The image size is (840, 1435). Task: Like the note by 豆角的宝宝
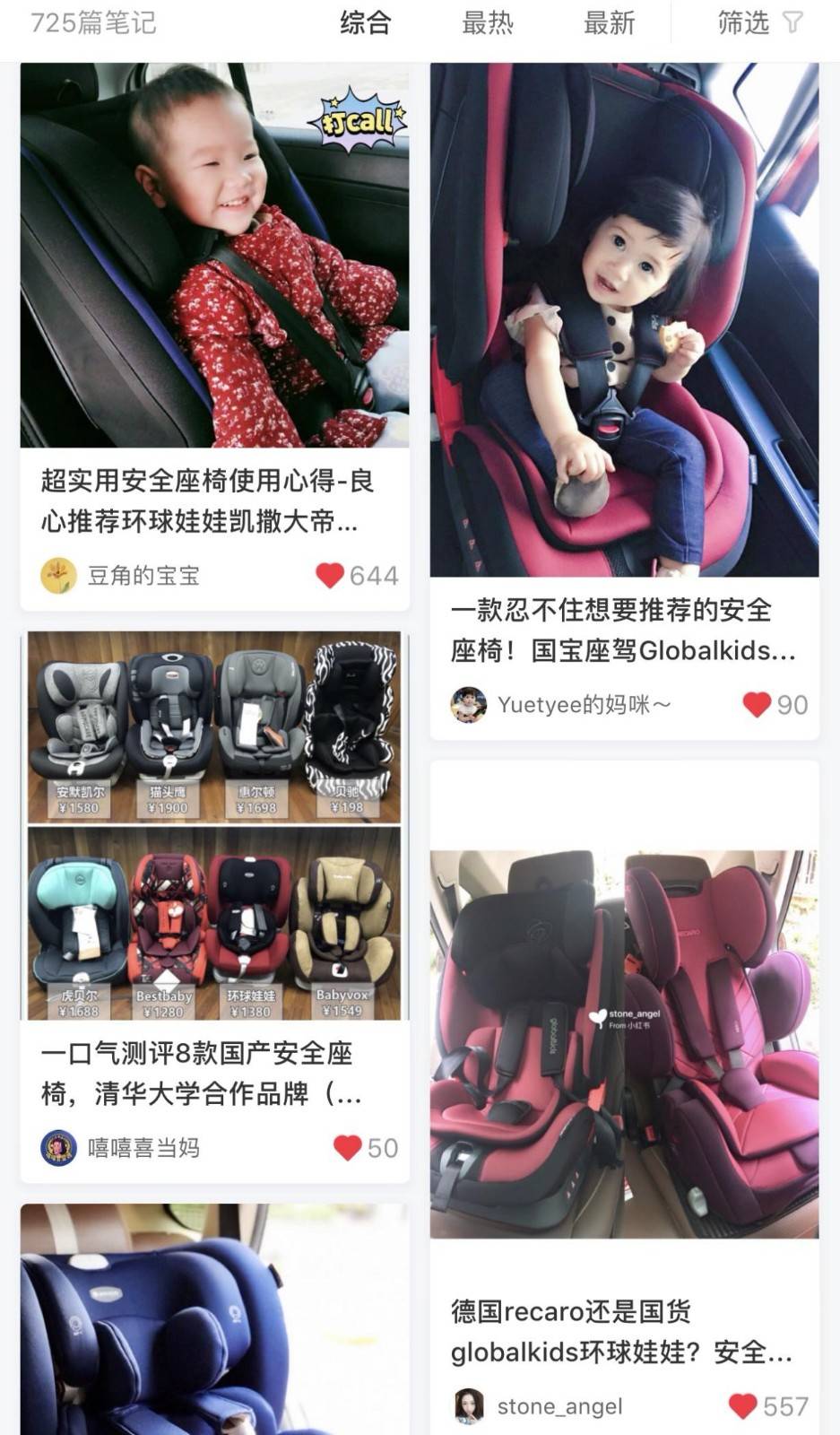tap(330, 575)
